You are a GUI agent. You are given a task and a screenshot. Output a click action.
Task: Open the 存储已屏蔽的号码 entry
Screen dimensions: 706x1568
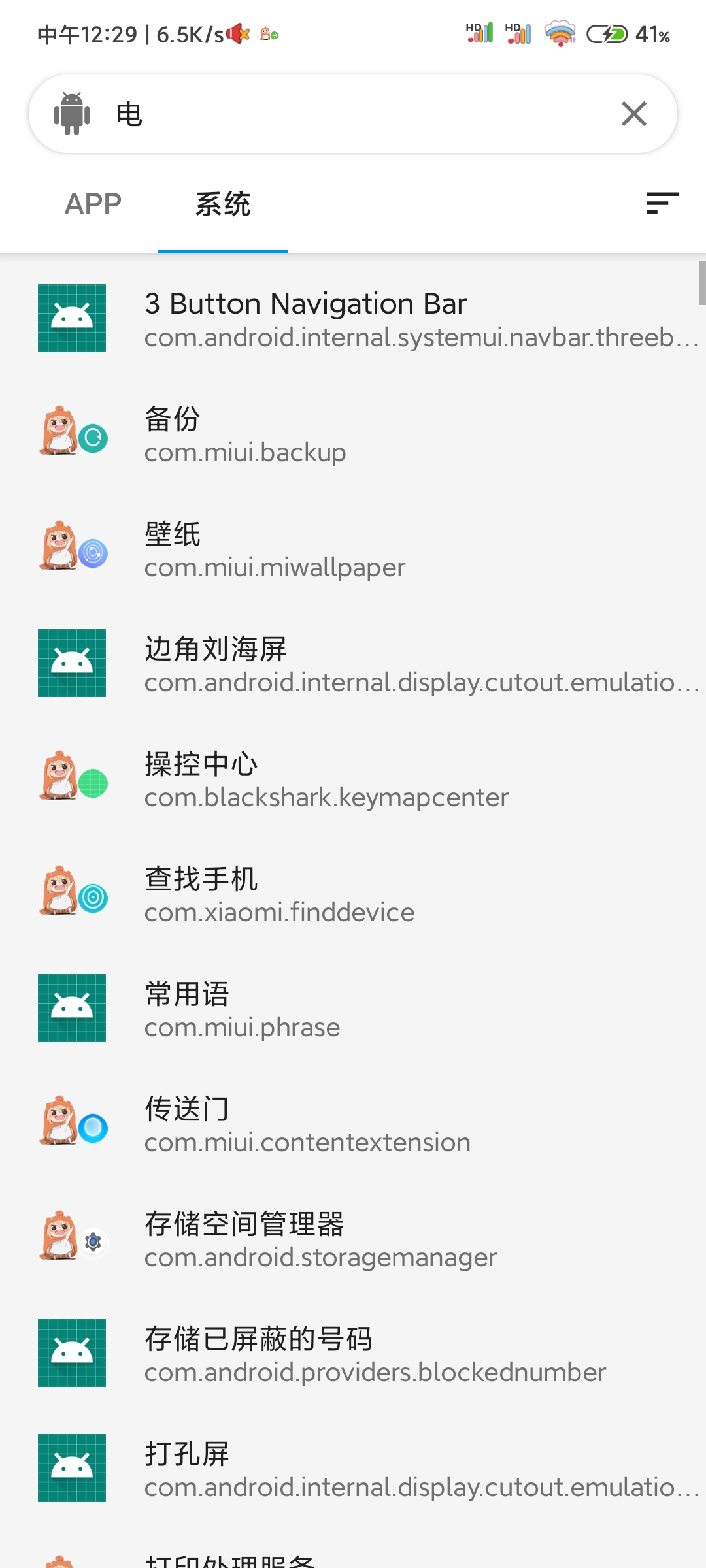[353, 1354]
